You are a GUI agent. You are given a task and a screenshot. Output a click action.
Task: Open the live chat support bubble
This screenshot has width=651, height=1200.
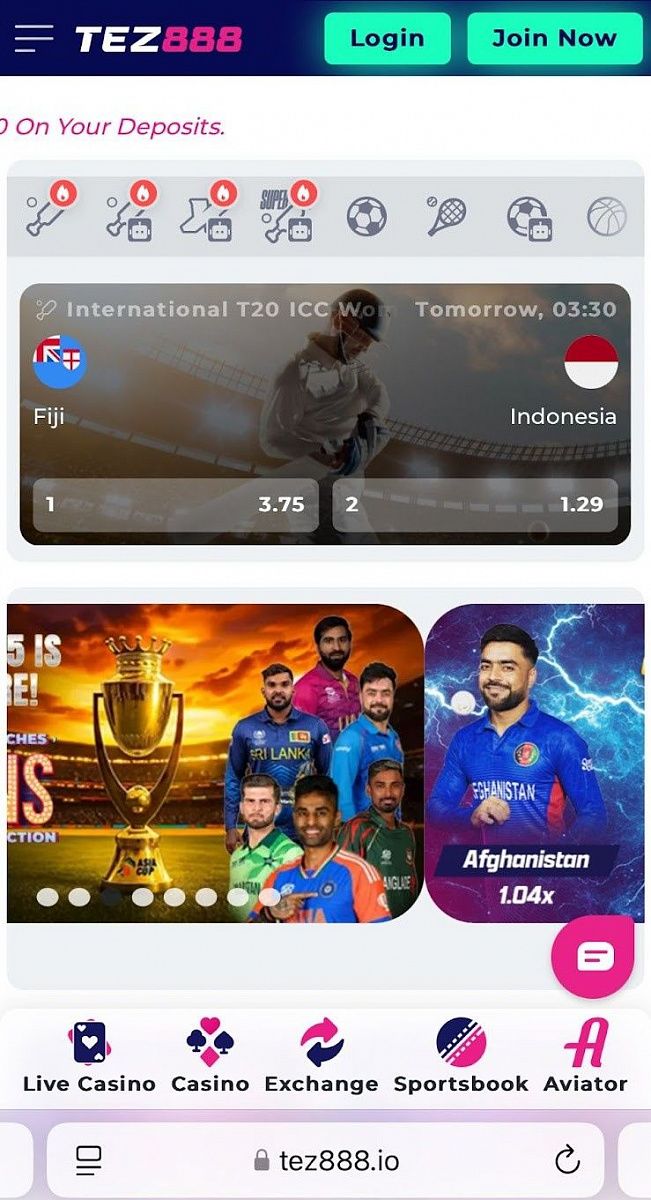click(x=593, y=957)
